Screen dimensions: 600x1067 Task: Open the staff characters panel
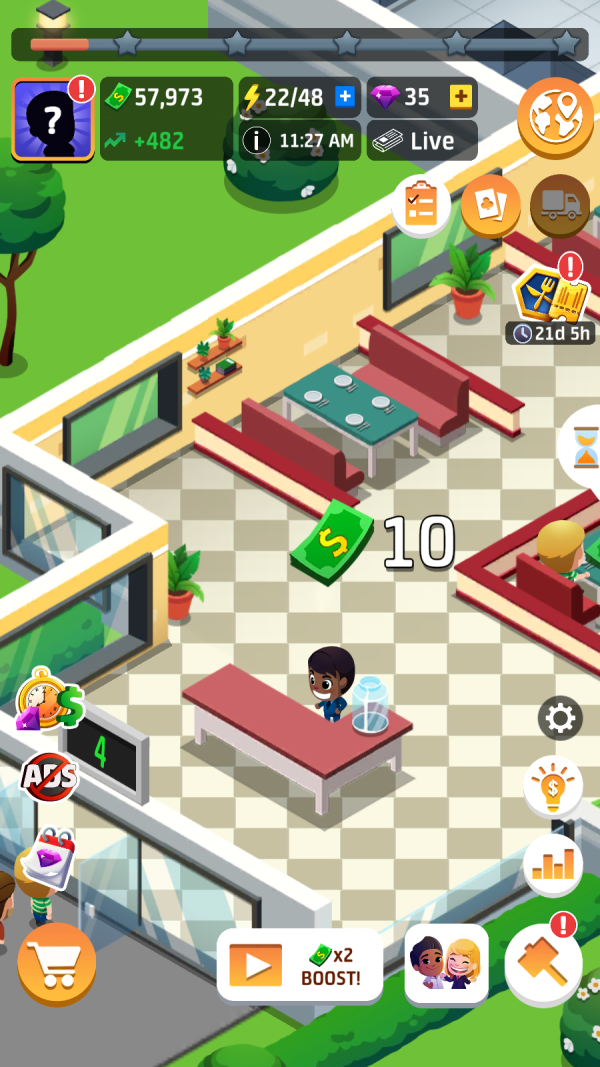pos(446,963)
